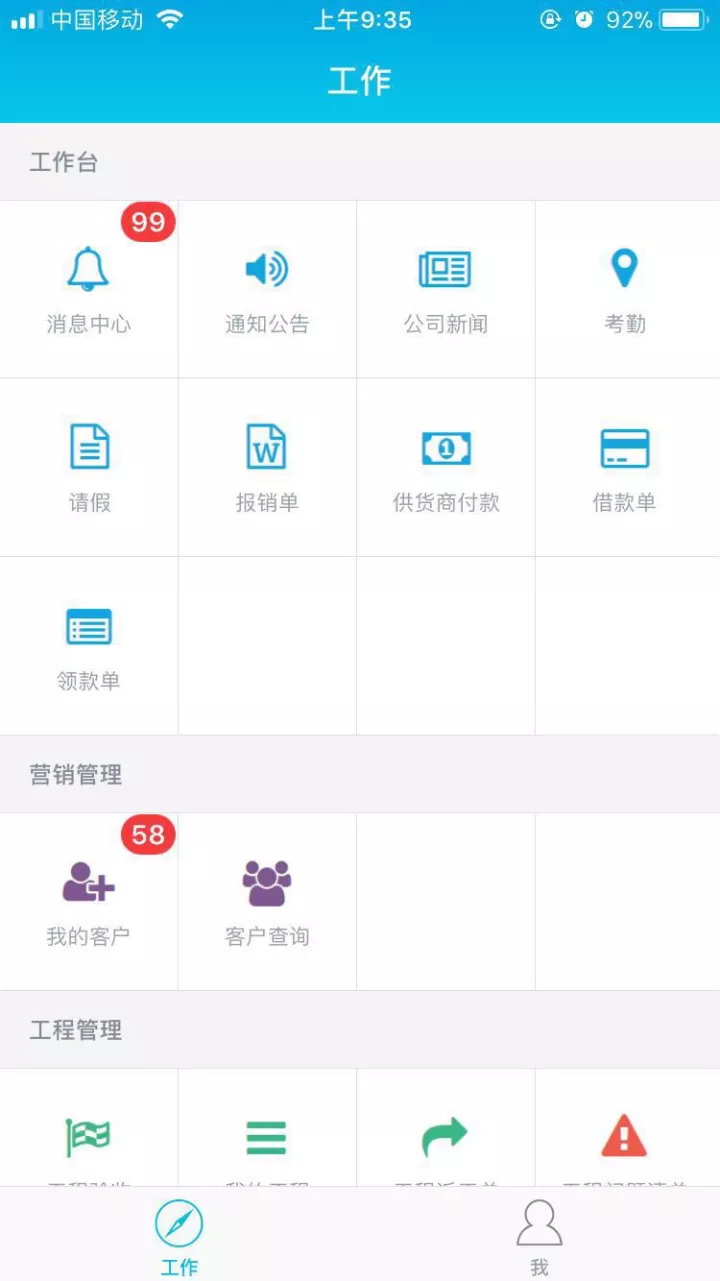Image resolution: width=720 pixels, height=1281 pixels.
Task: Tap the red warning triangle icon
Action: tap(624, 1137)
